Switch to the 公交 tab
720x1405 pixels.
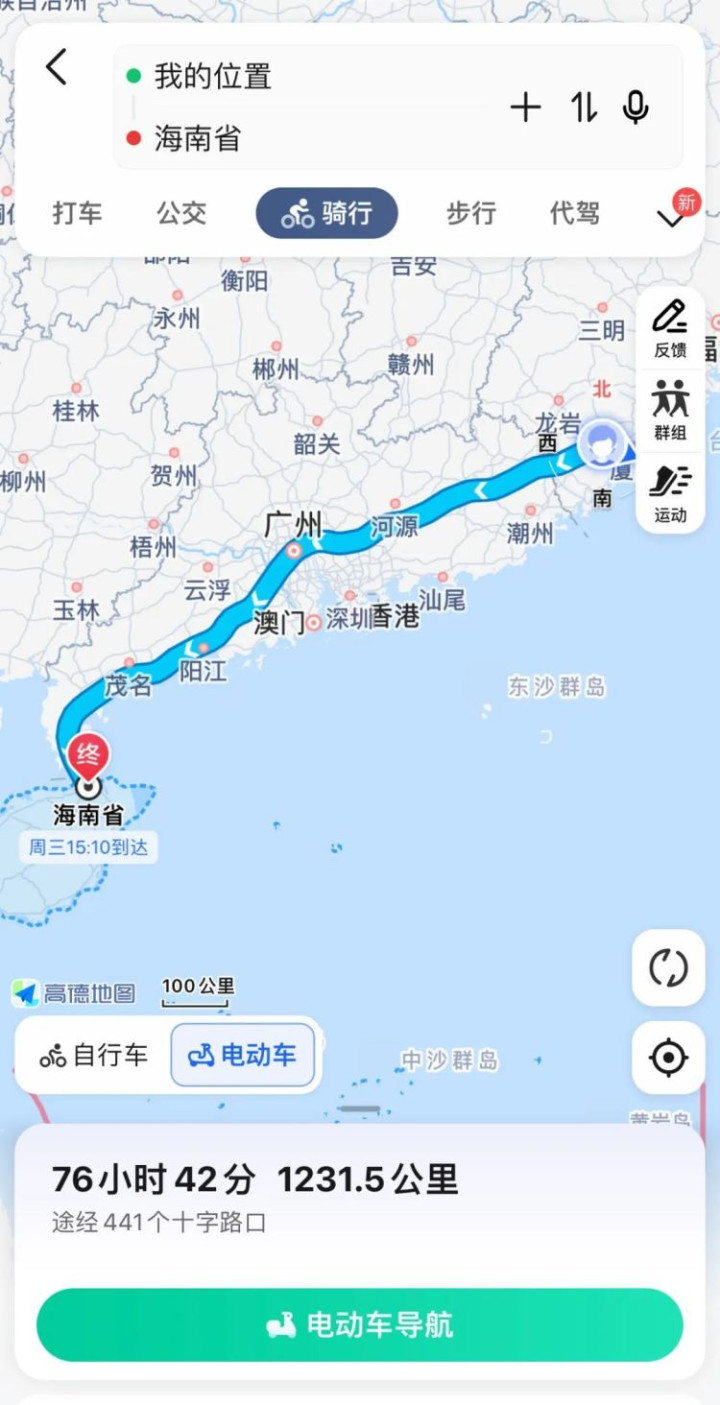tap(181, 213)
